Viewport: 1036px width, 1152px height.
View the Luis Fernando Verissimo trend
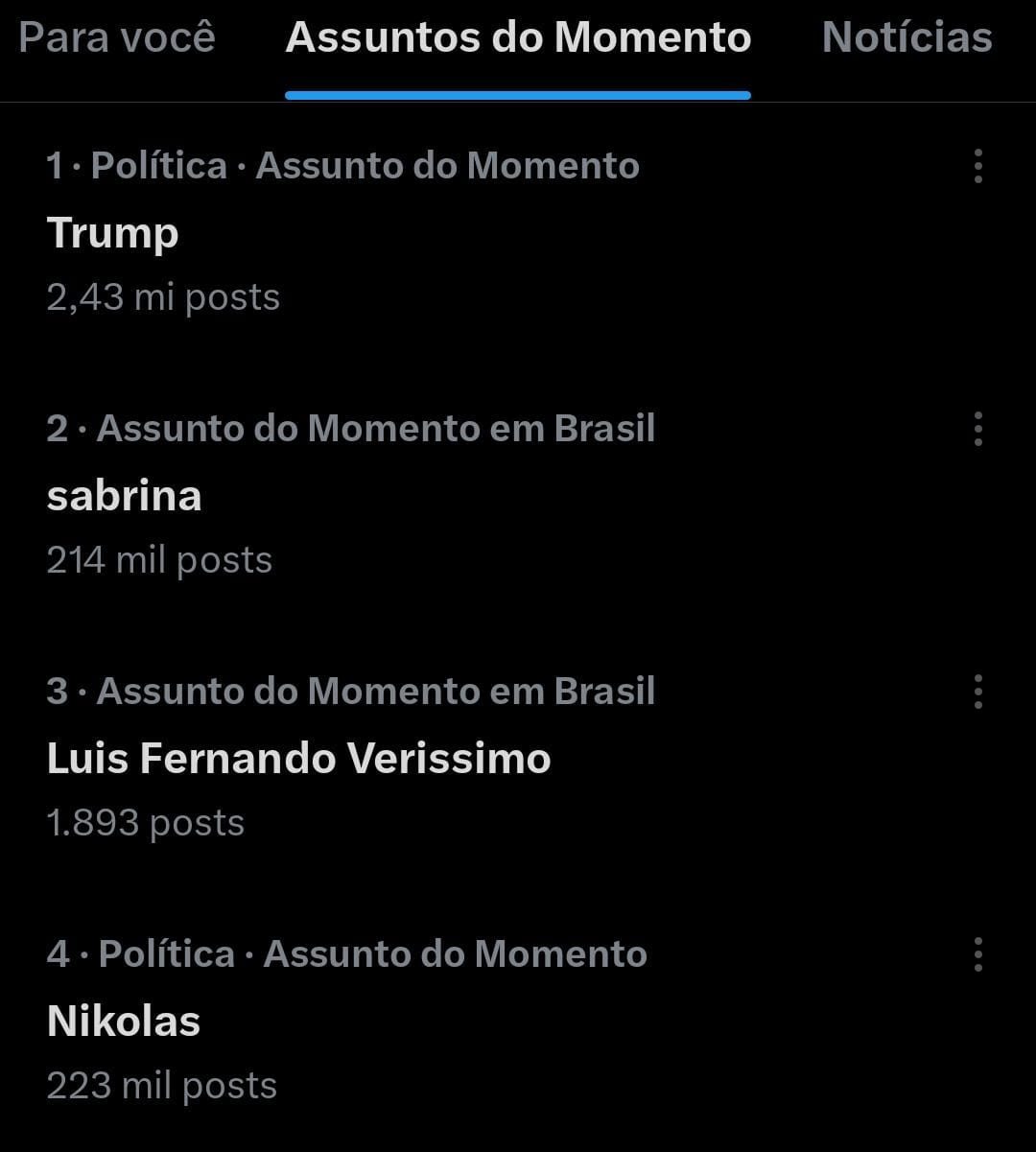click(298, 759)
